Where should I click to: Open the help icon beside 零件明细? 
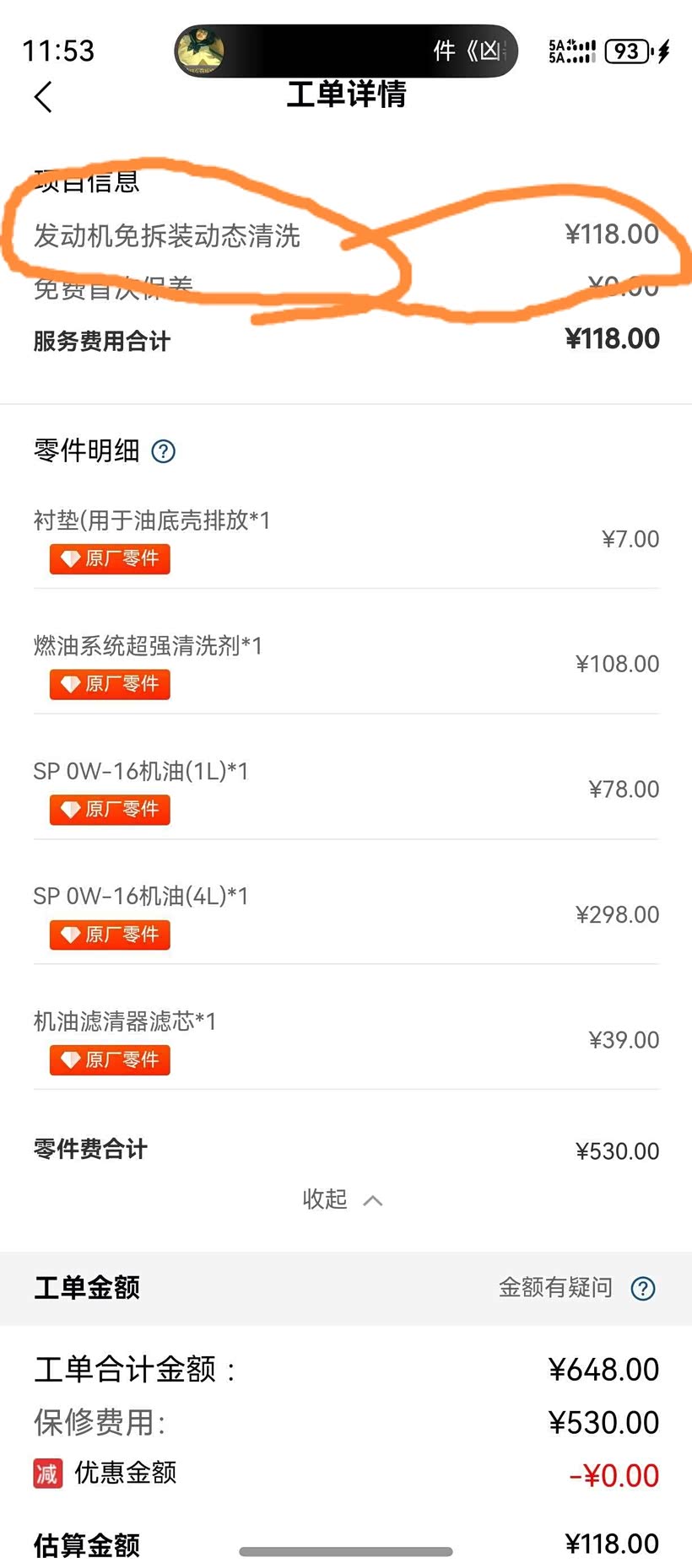pos(163,452)
